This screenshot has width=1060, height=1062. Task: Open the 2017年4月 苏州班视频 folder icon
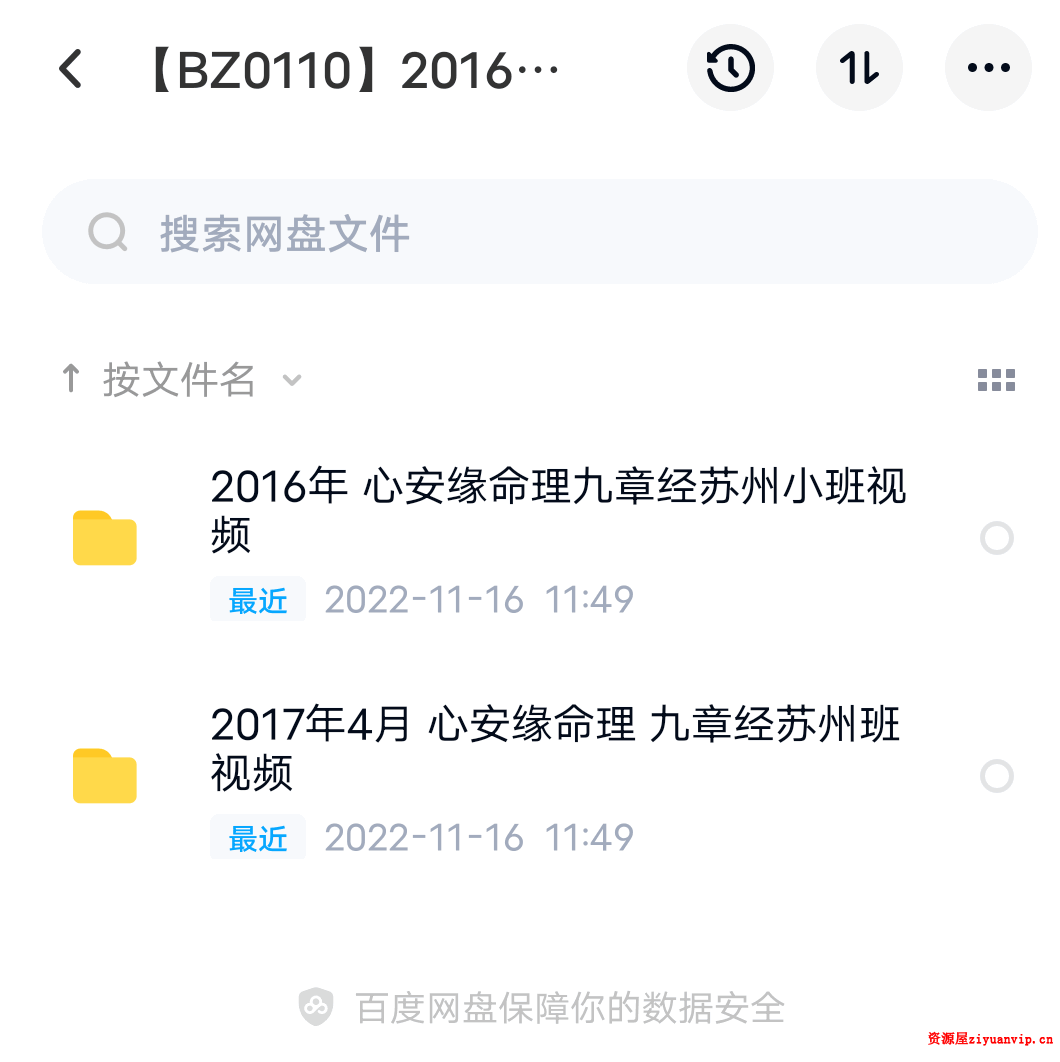104,776
